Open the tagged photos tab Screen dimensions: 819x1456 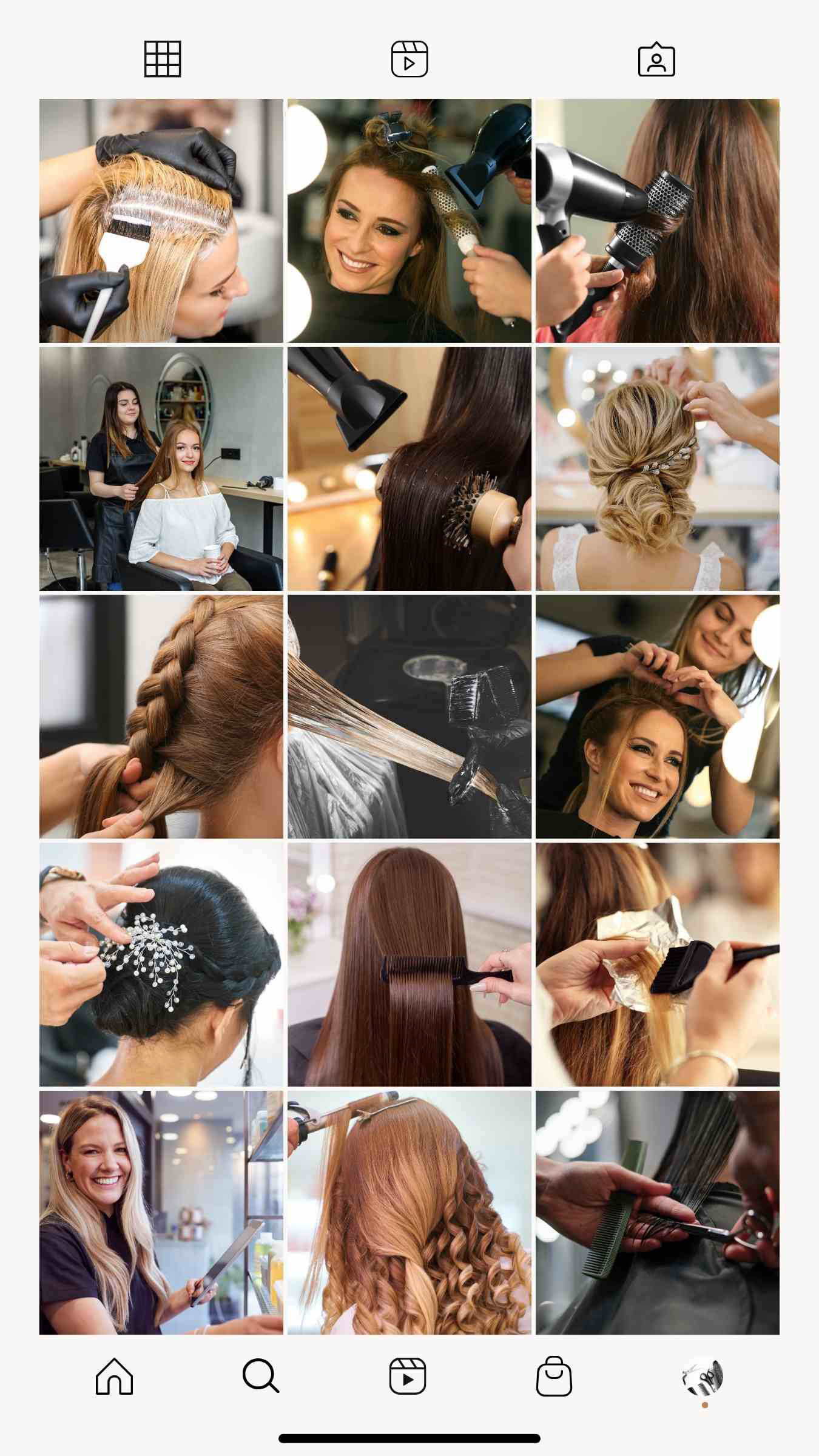tap(656, 59)
